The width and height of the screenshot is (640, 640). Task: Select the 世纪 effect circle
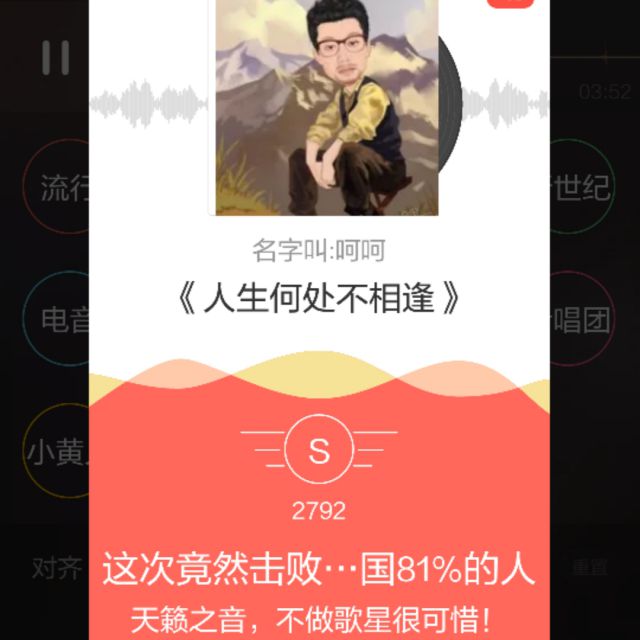pos(579,187)
